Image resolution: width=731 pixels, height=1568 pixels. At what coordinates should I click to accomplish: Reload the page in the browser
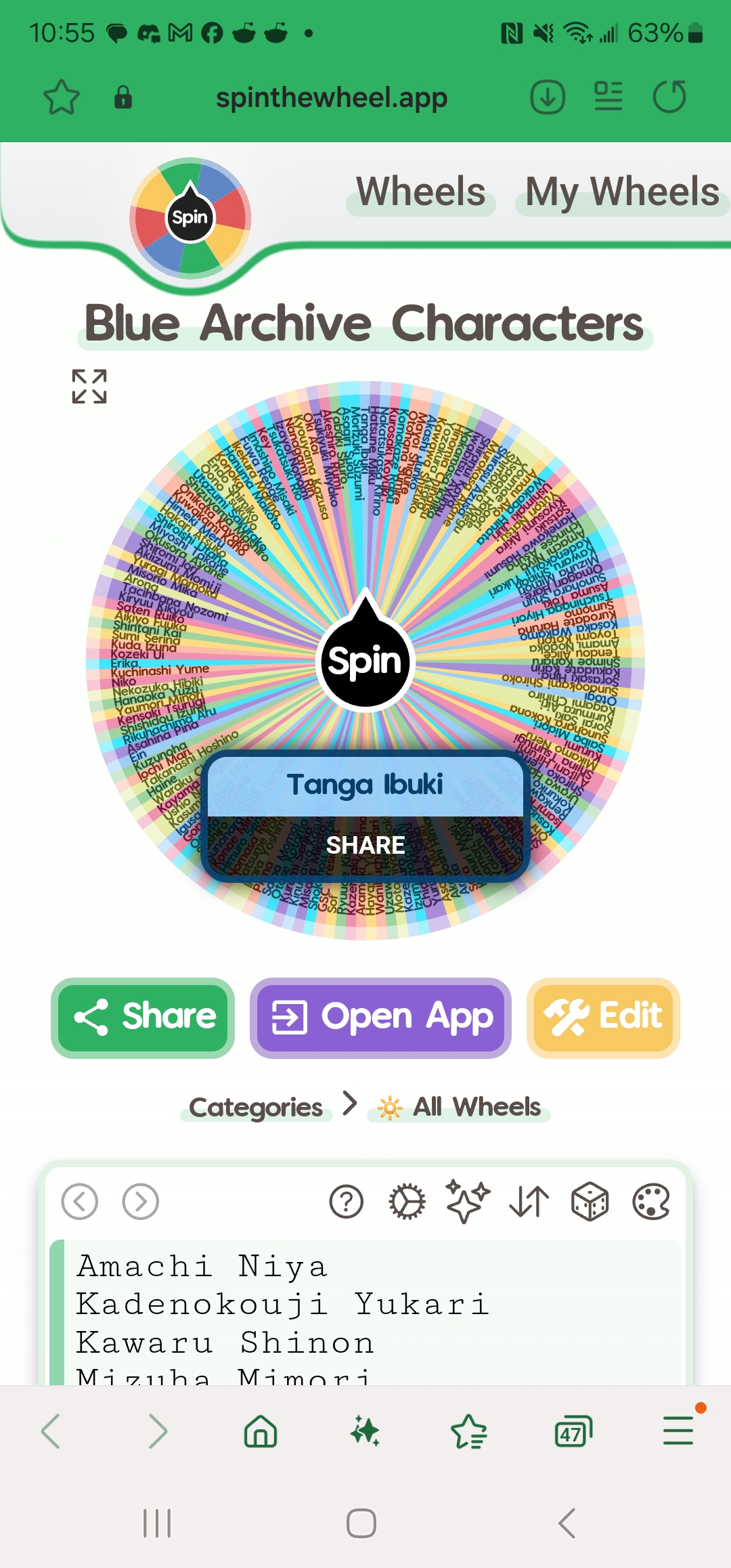[x=669, y=97]
